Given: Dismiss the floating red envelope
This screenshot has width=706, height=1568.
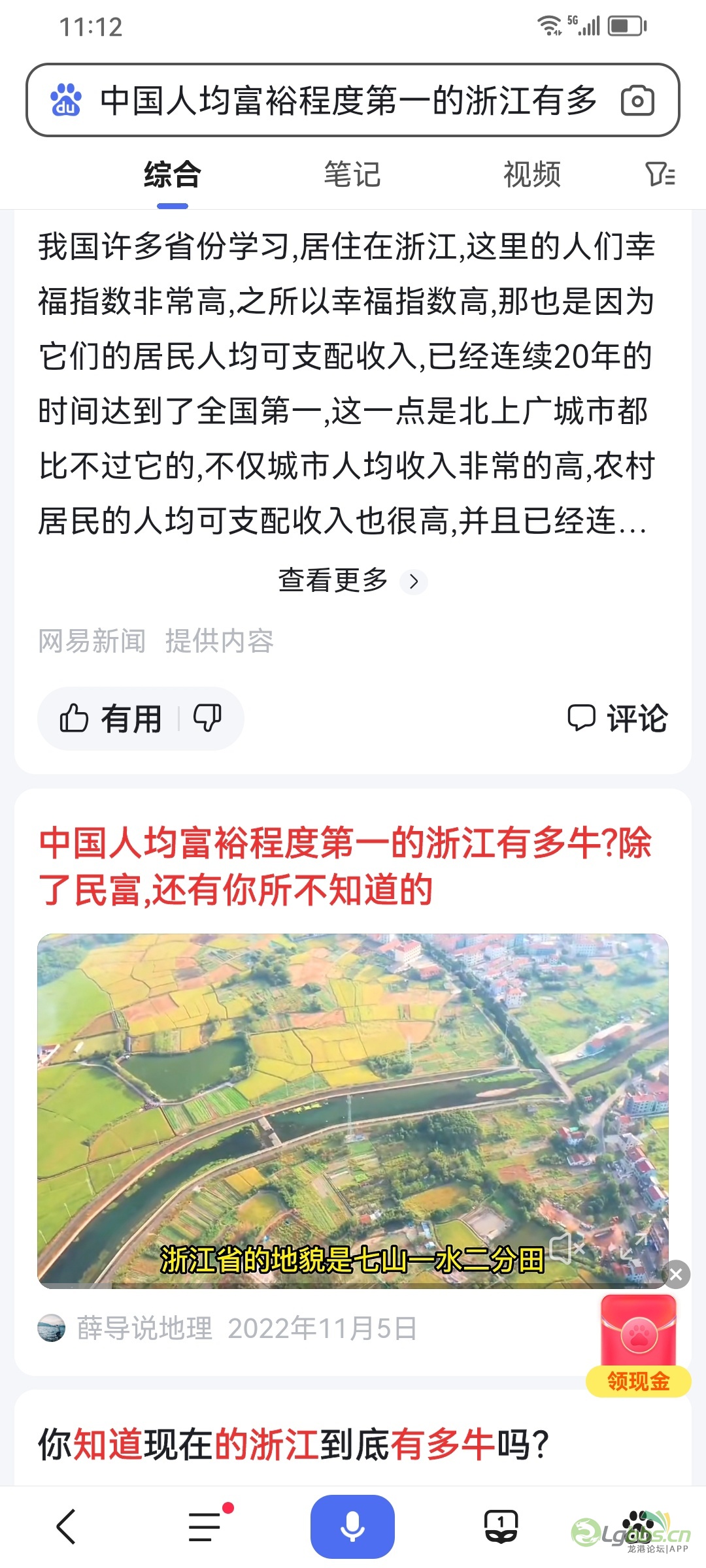Looking at the screenshot, I should 676,1274.
